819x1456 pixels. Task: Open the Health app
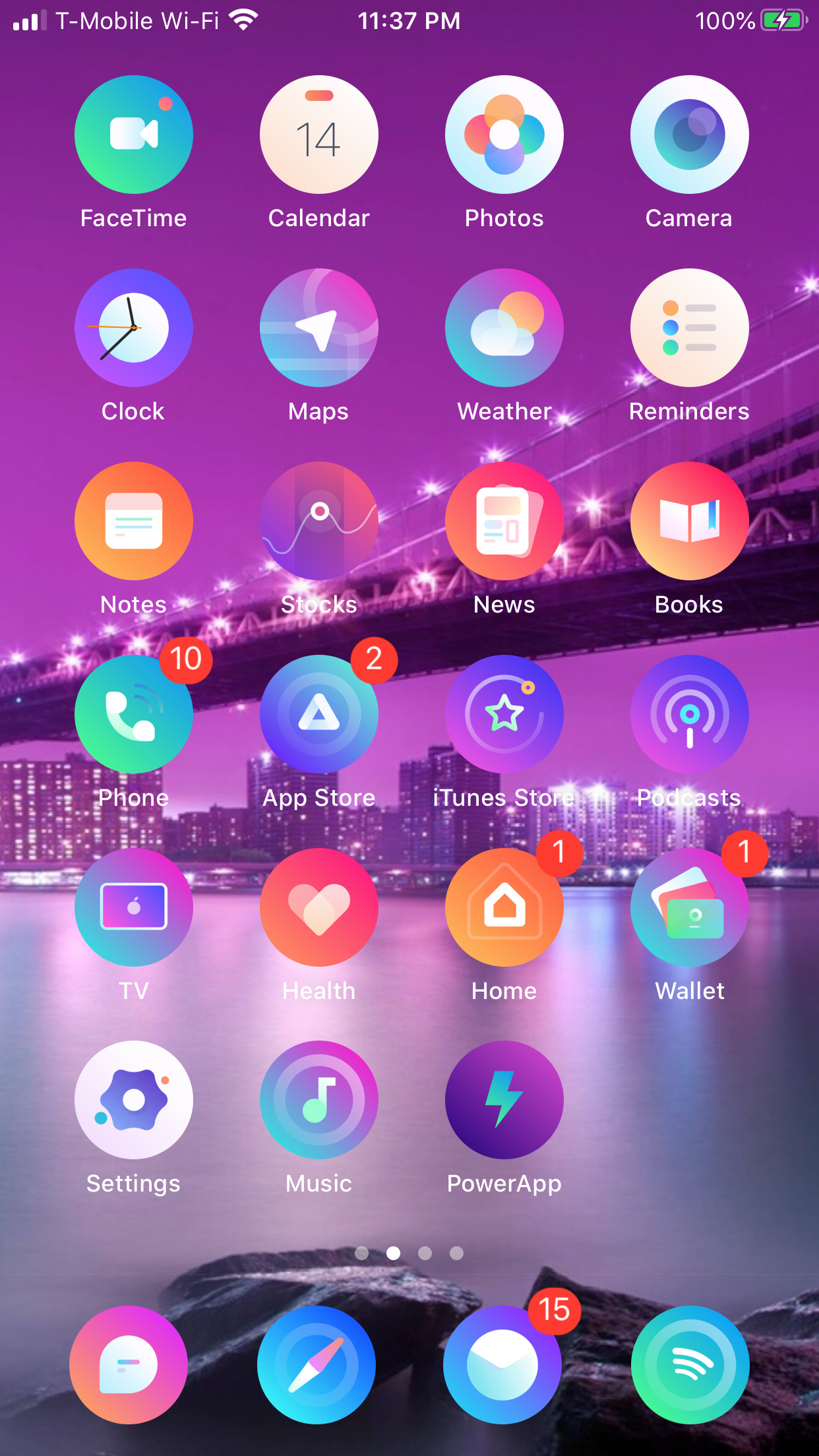319,907
